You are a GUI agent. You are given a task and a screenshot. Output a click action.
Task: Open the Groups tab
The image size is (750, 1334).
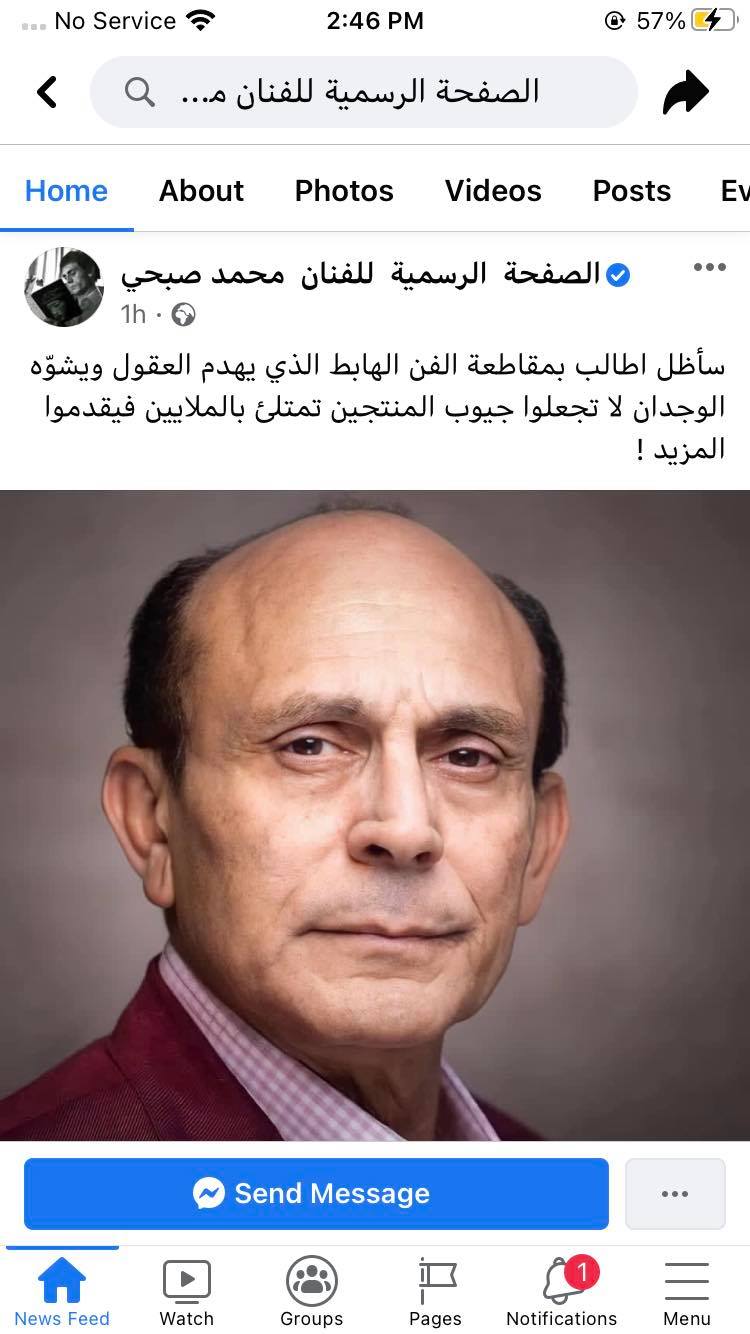[312, 1290]
